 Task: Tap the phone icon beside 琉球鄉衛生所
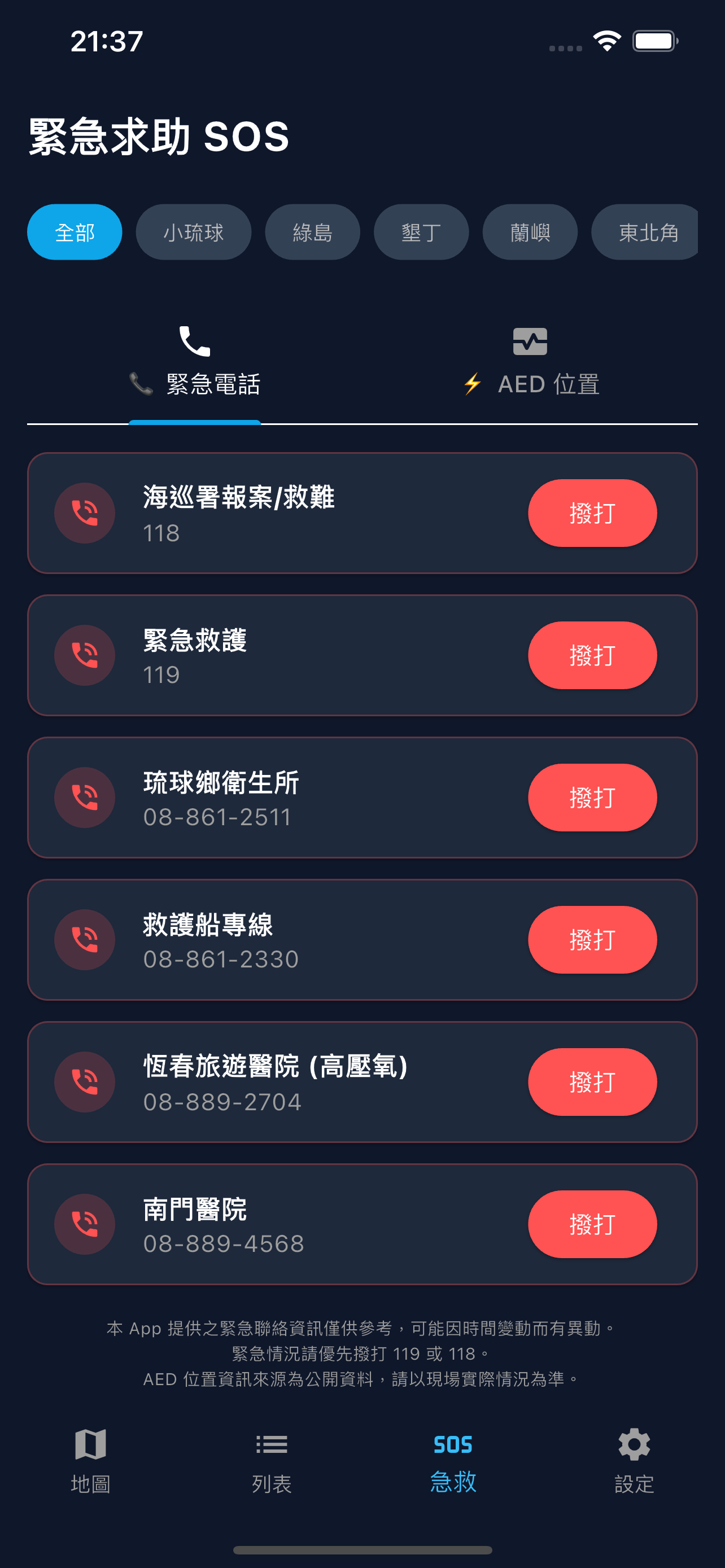[85, 798]
